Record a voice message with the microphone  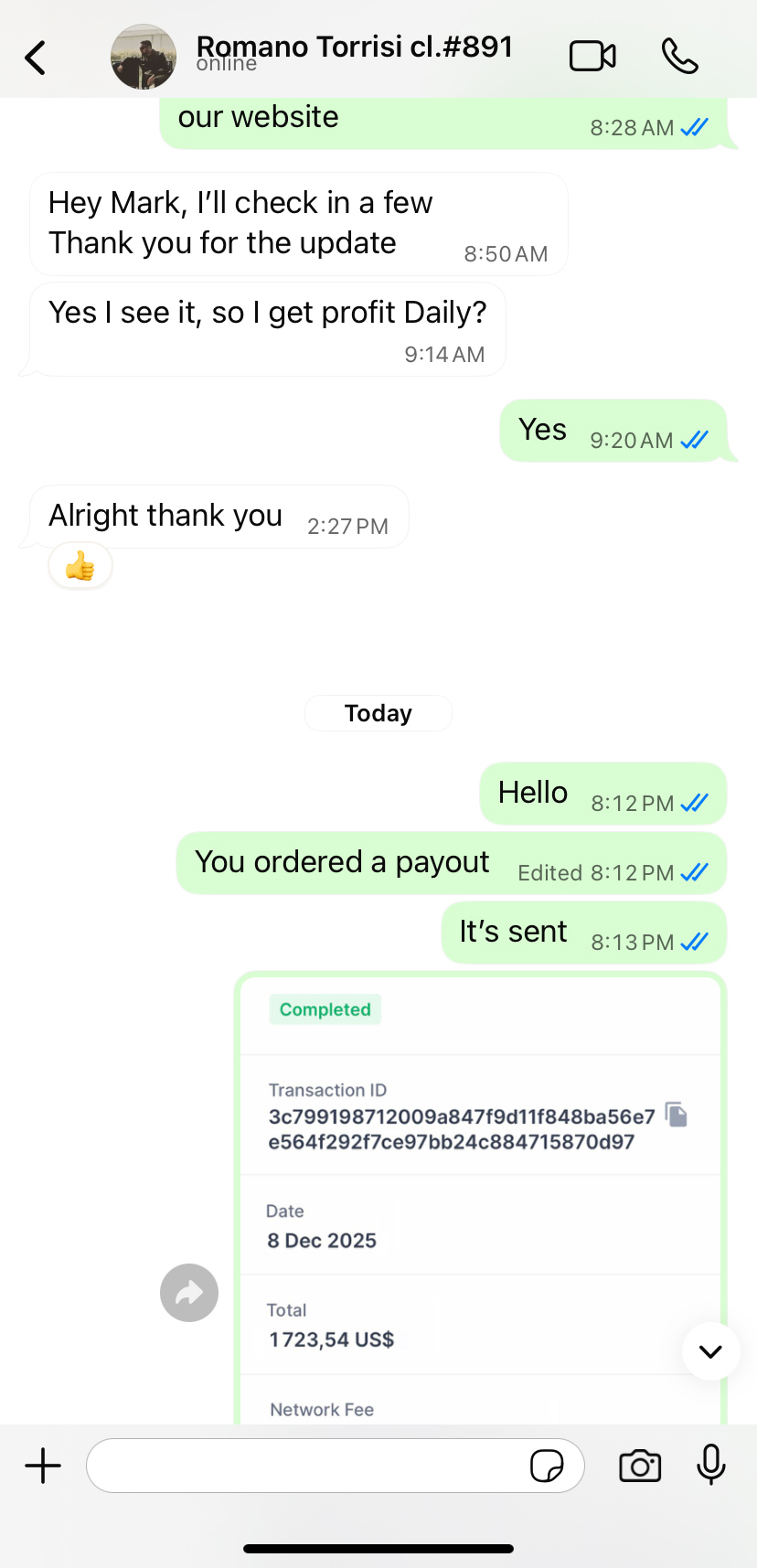click(710, 1466)
